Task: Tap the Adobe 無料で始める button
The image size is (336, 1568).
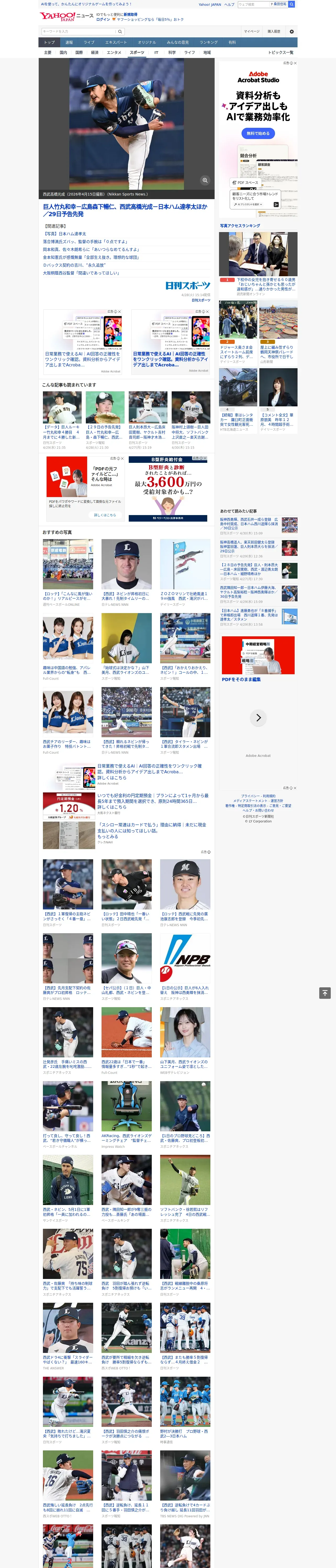Action: [258, 133]
